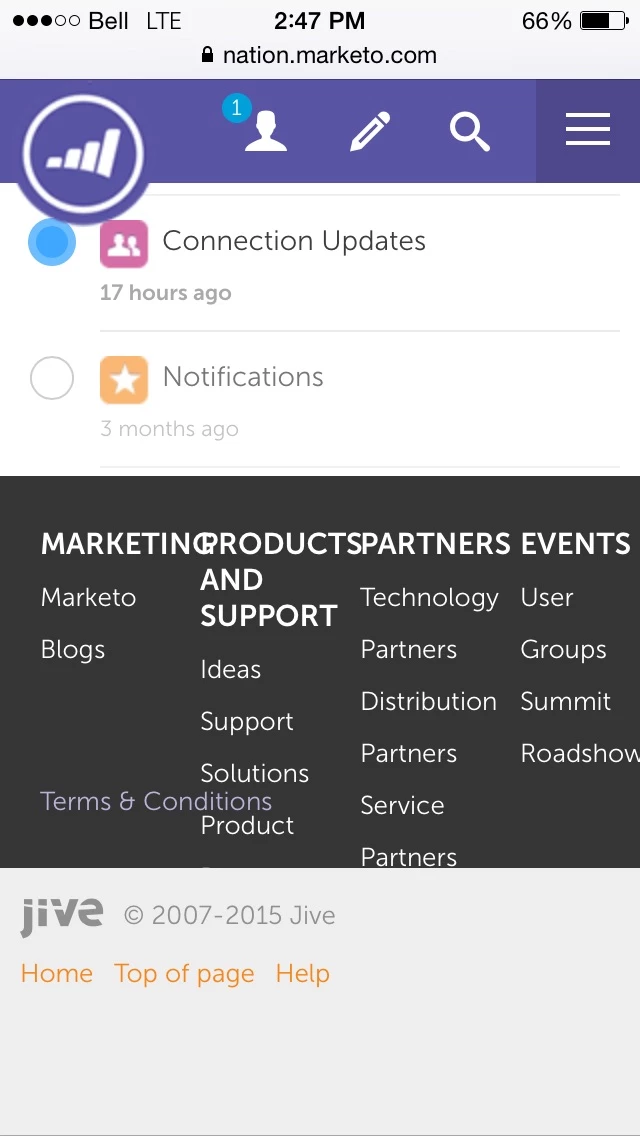Open the hamburger menu
The height and width of the screenshot is (1136, 640).
click(587, 130)
